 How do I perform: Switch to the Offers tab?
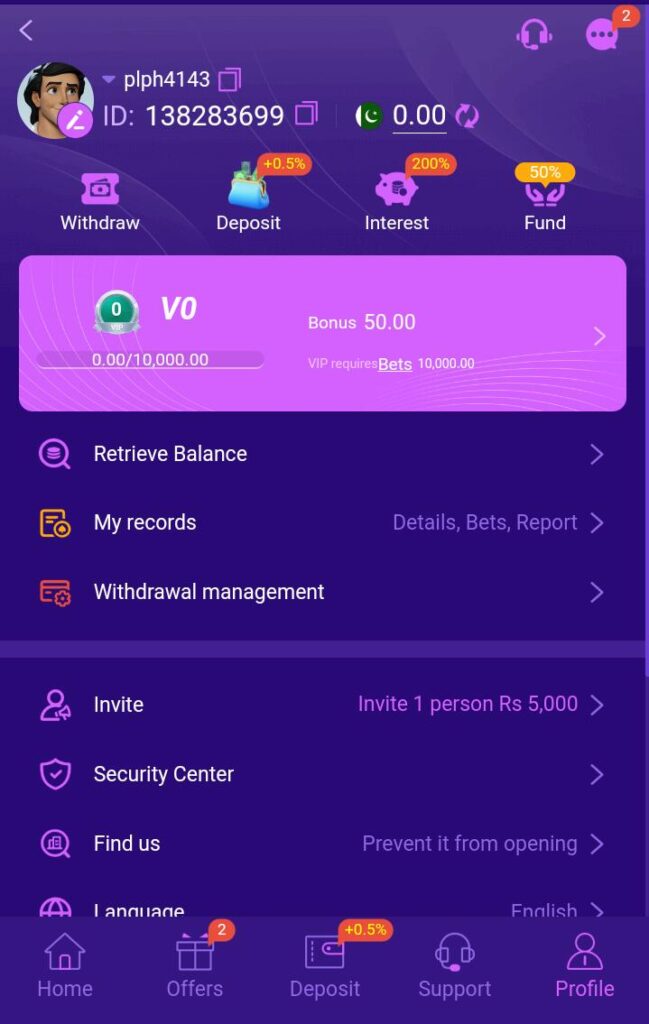[195, 966]
